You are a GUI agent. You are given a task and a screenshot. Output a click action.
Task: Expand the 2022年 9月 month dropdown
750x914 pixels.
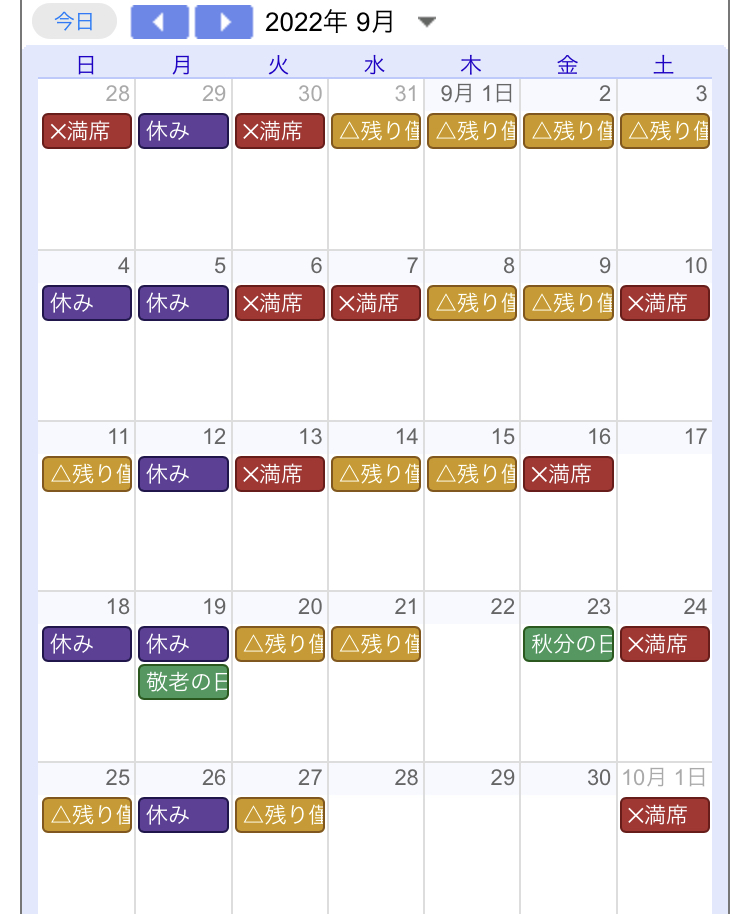click(427, 22)
